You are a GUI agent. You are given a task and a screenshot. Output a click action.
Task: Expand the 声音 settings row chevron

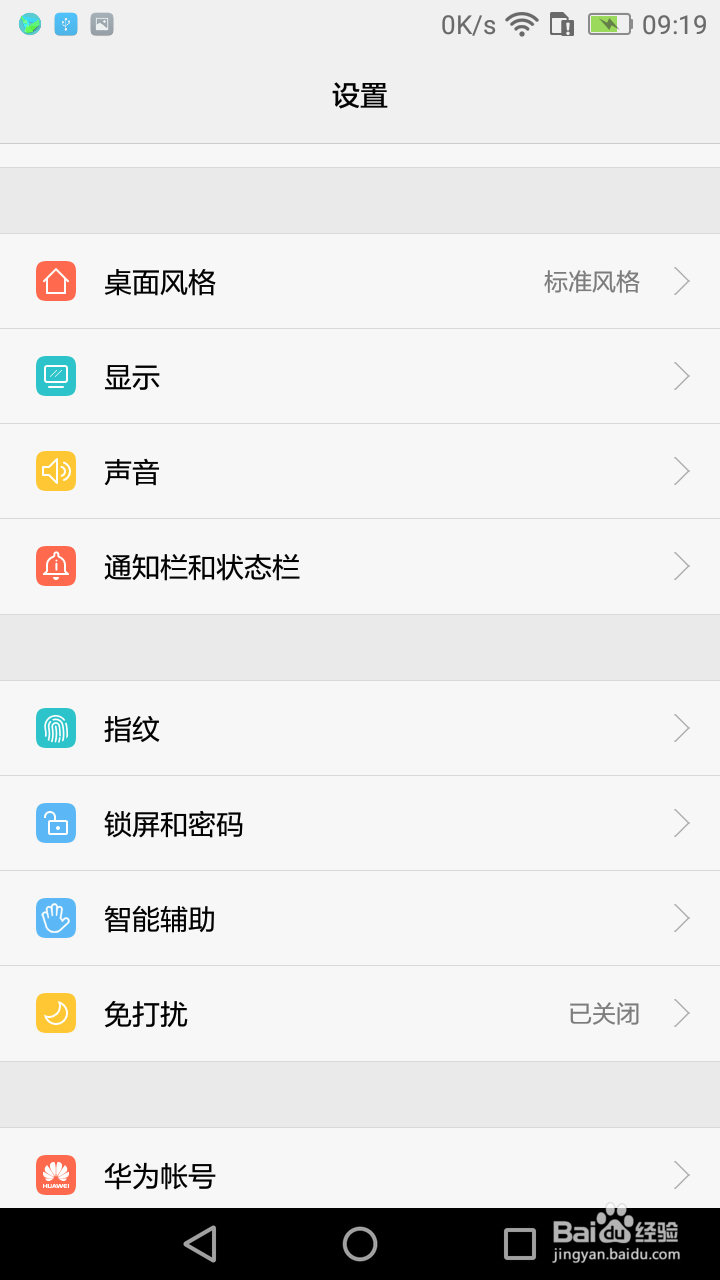[x=681, y=471]
